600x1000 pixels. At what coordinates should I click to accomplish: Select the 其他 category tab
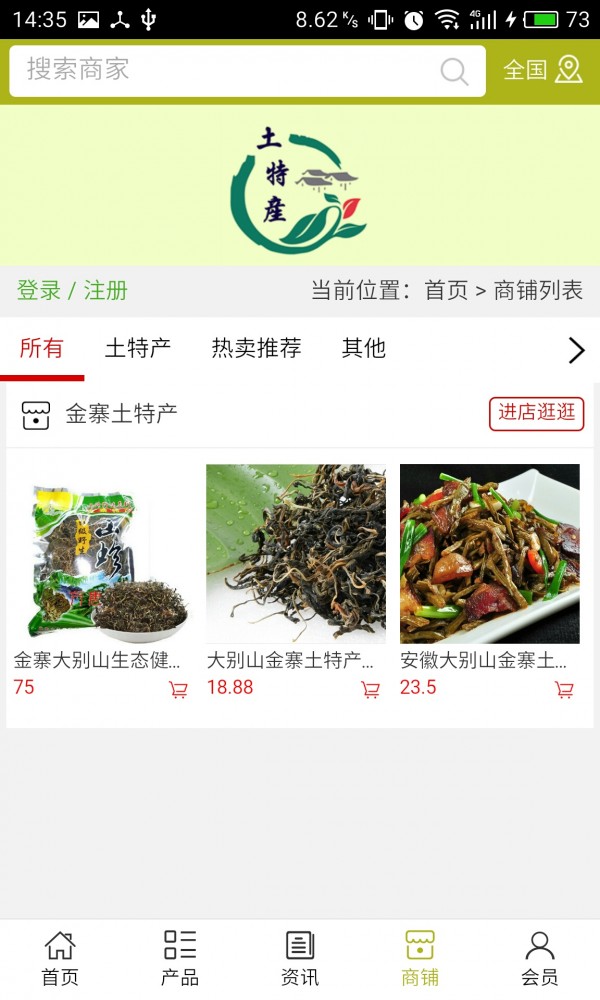pos(363,348)
